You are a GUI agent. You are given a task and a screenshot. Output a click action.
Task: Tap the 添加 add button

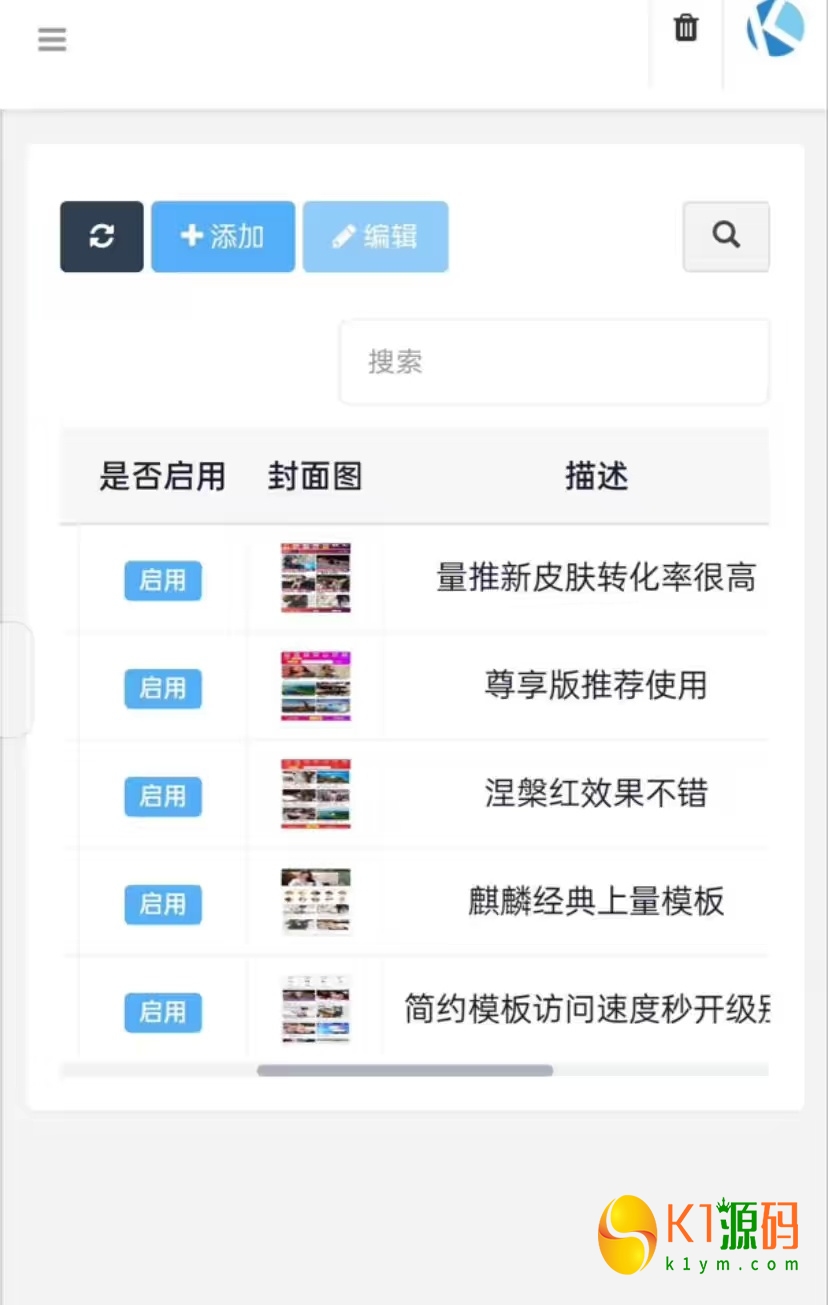223,237
